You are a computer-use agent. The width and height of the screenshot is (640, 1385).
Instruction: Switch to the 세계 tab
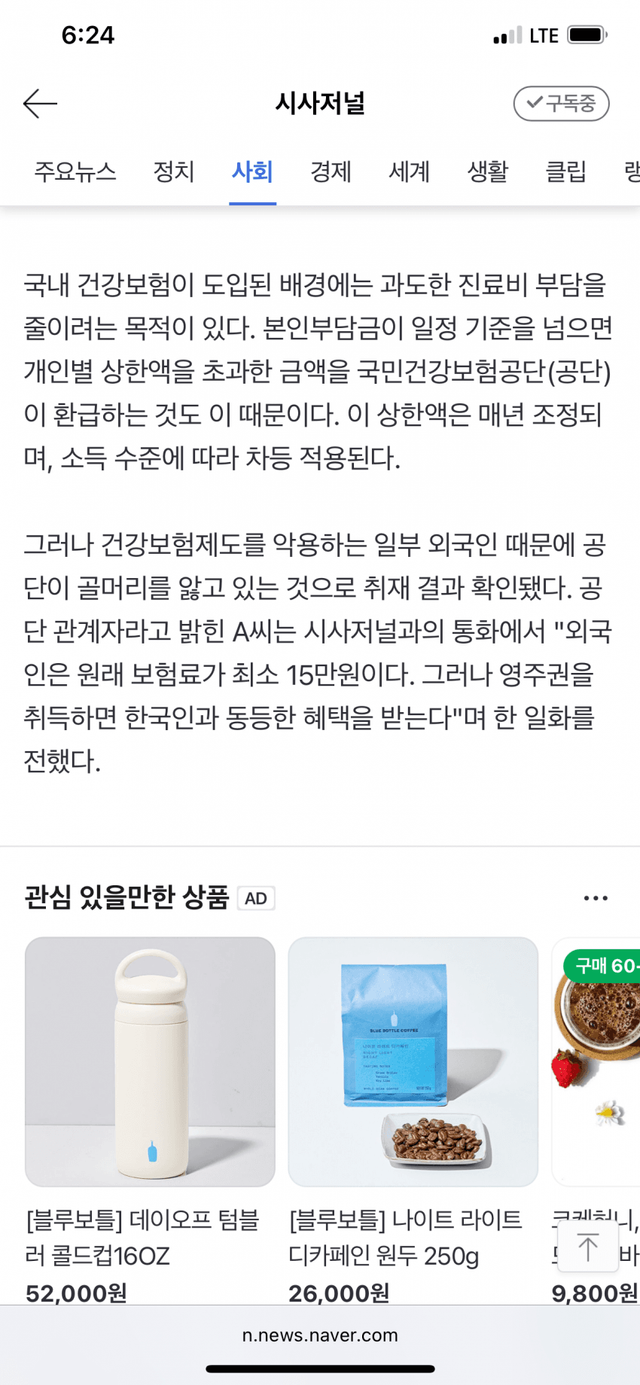409,171
